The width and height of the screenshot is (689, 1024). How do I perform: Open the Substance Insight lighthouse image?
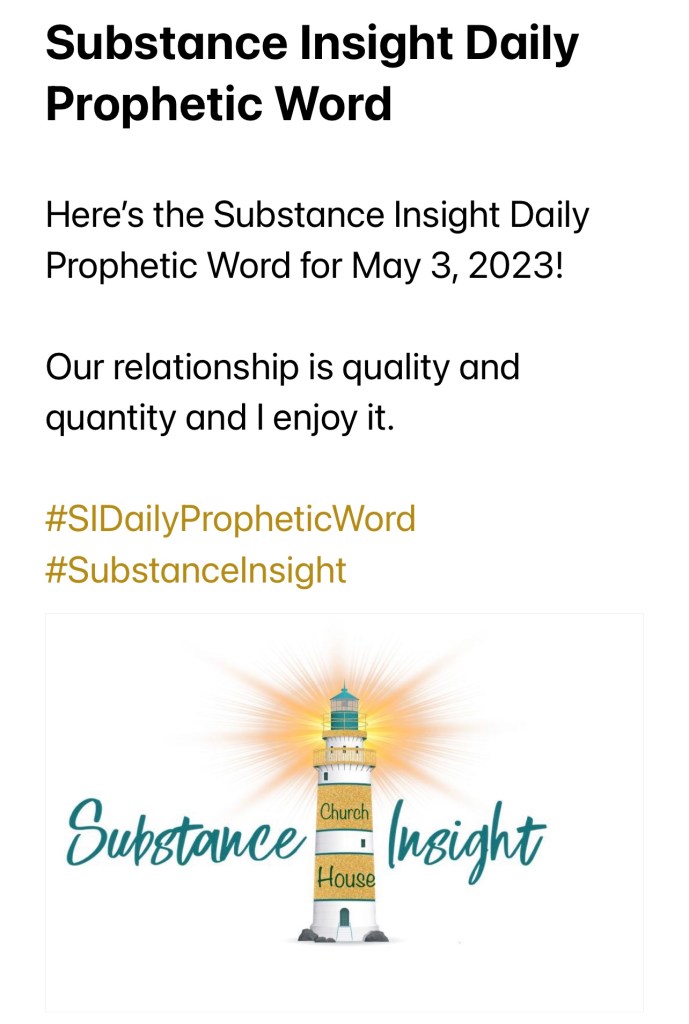pyautogui.click(x=344, y=810)
